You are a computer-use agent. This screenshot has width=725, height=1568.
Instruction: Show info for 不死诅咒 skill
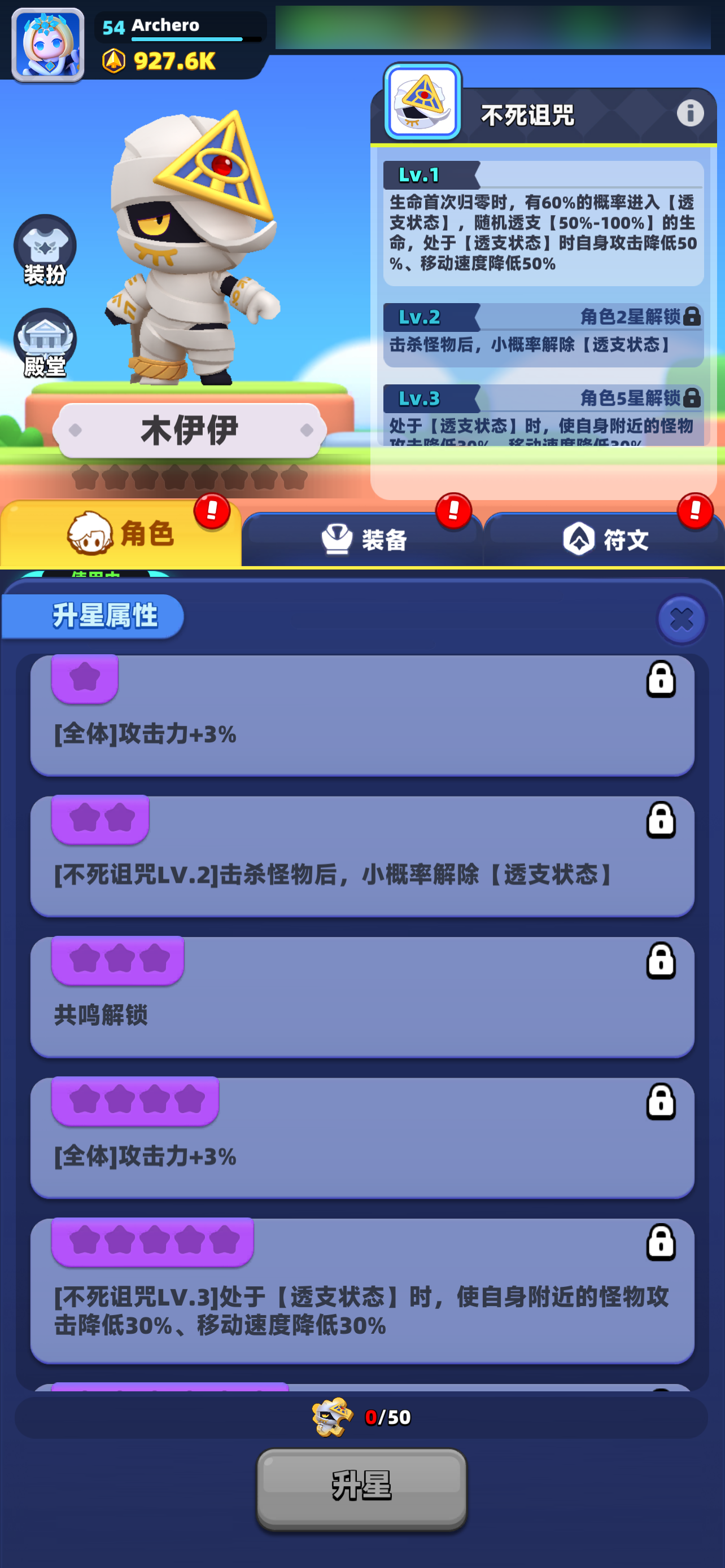pyautogui.click(x=689, y=114)
